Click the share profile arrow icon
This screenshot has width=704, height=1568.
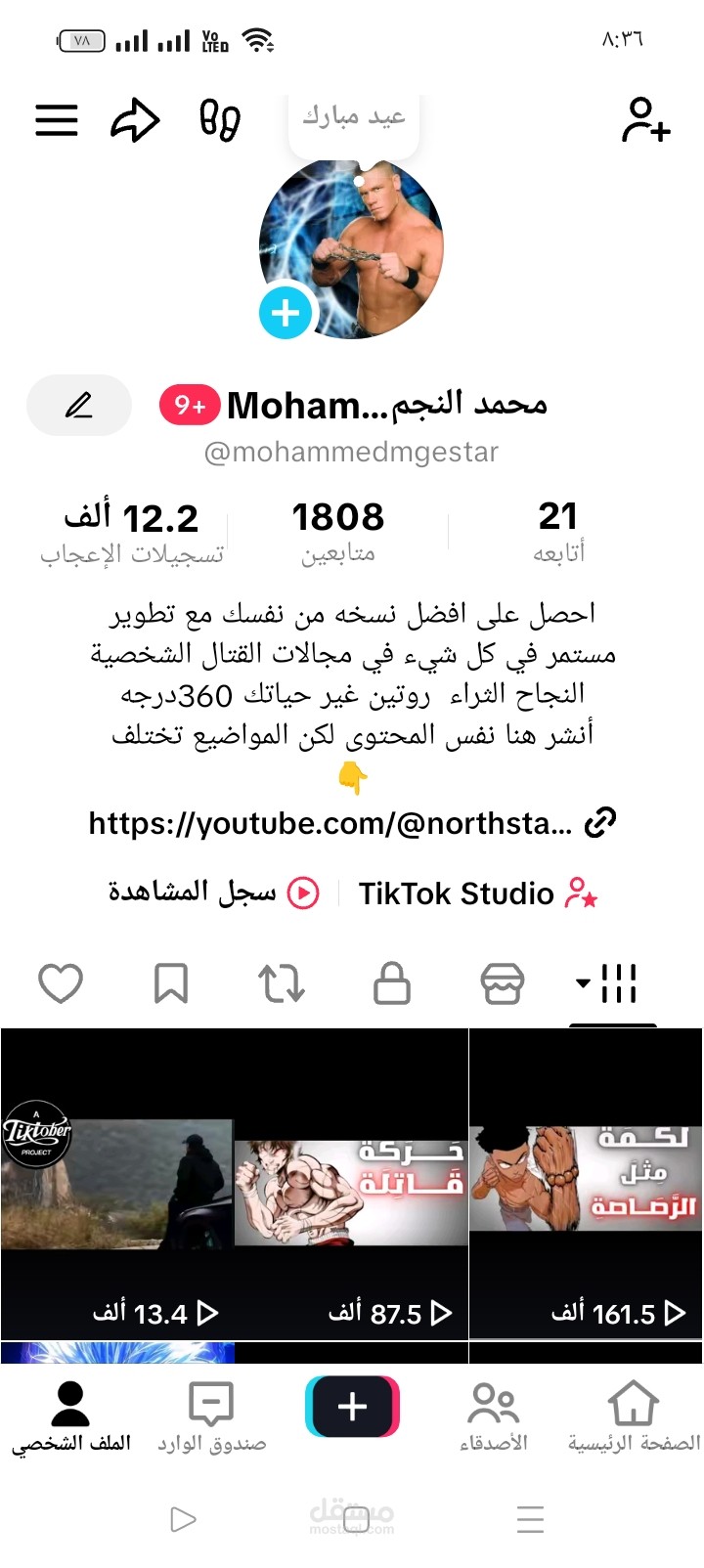136,119
